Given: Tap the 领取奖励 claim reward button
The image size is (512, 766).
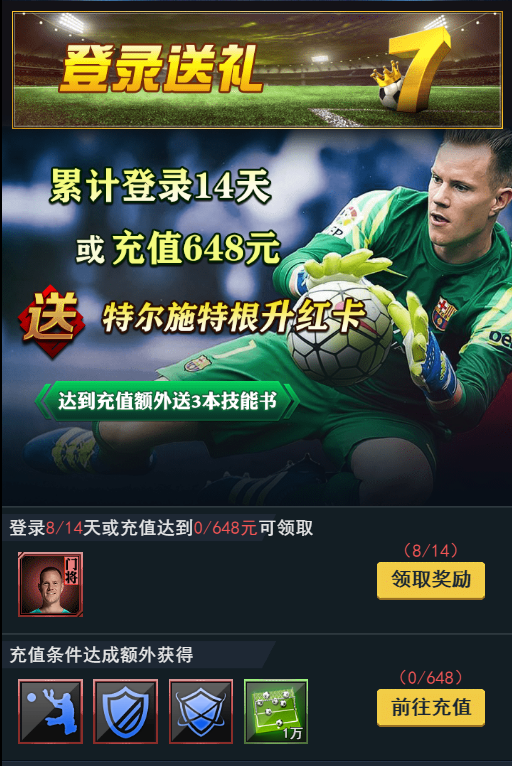Looking at the screenshot, I should pos(430,580).
